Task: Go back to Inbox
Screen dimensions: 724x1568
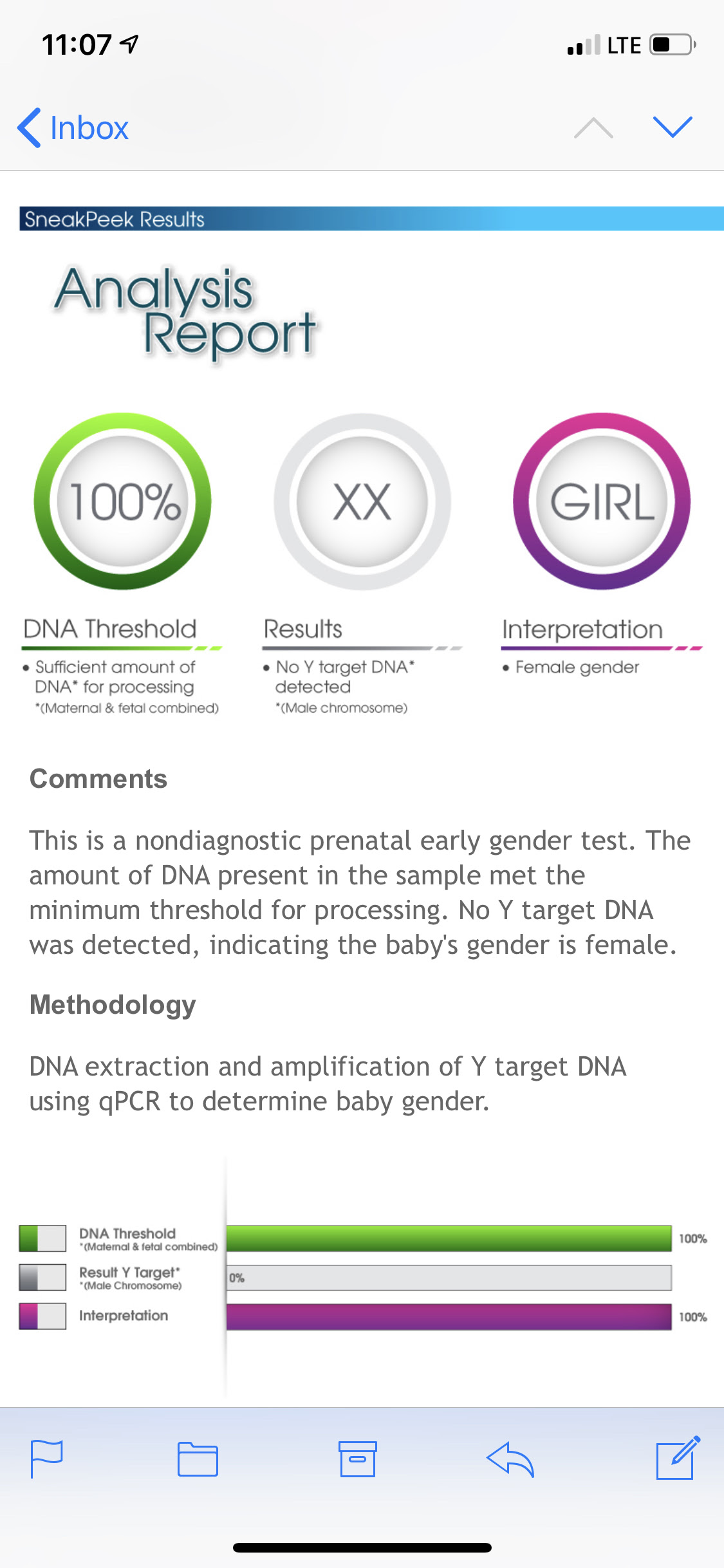Action: pyautogui.click(x=73, y=127)
